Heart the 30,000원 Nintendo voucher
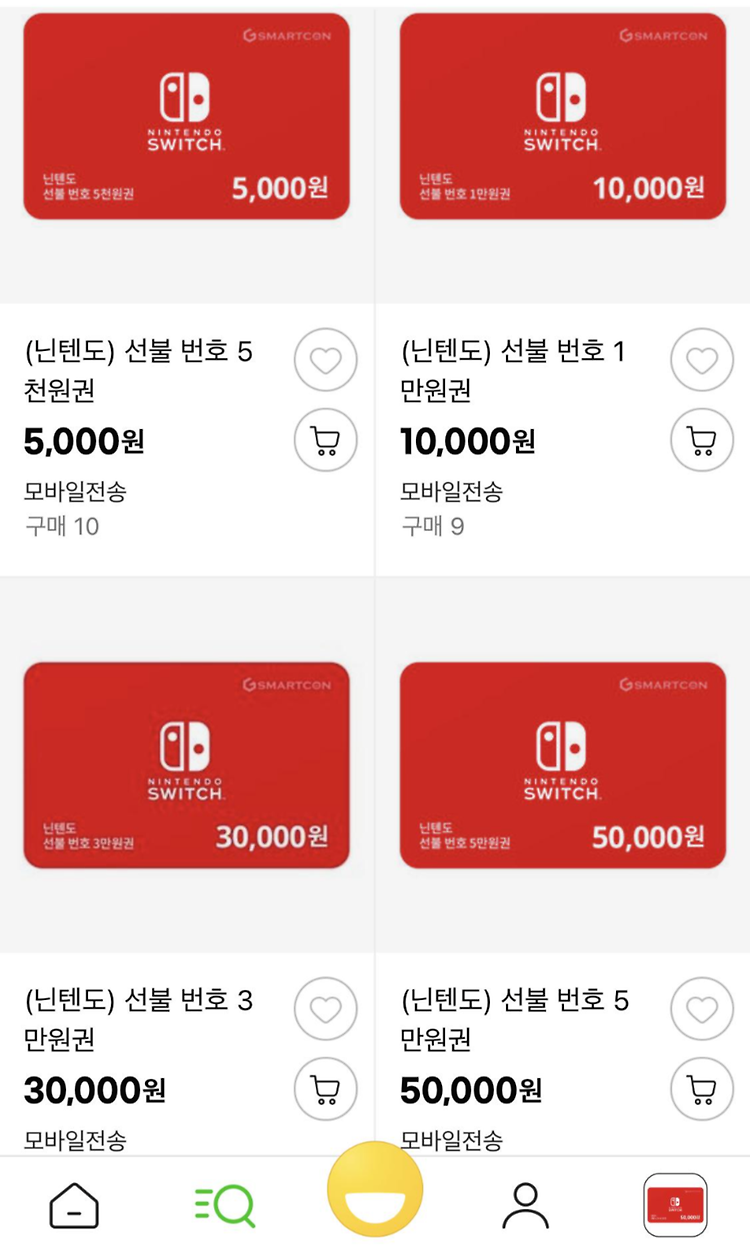This screenshot has width=750, height=1255. pyautogui.click(x=325, y=1009)
